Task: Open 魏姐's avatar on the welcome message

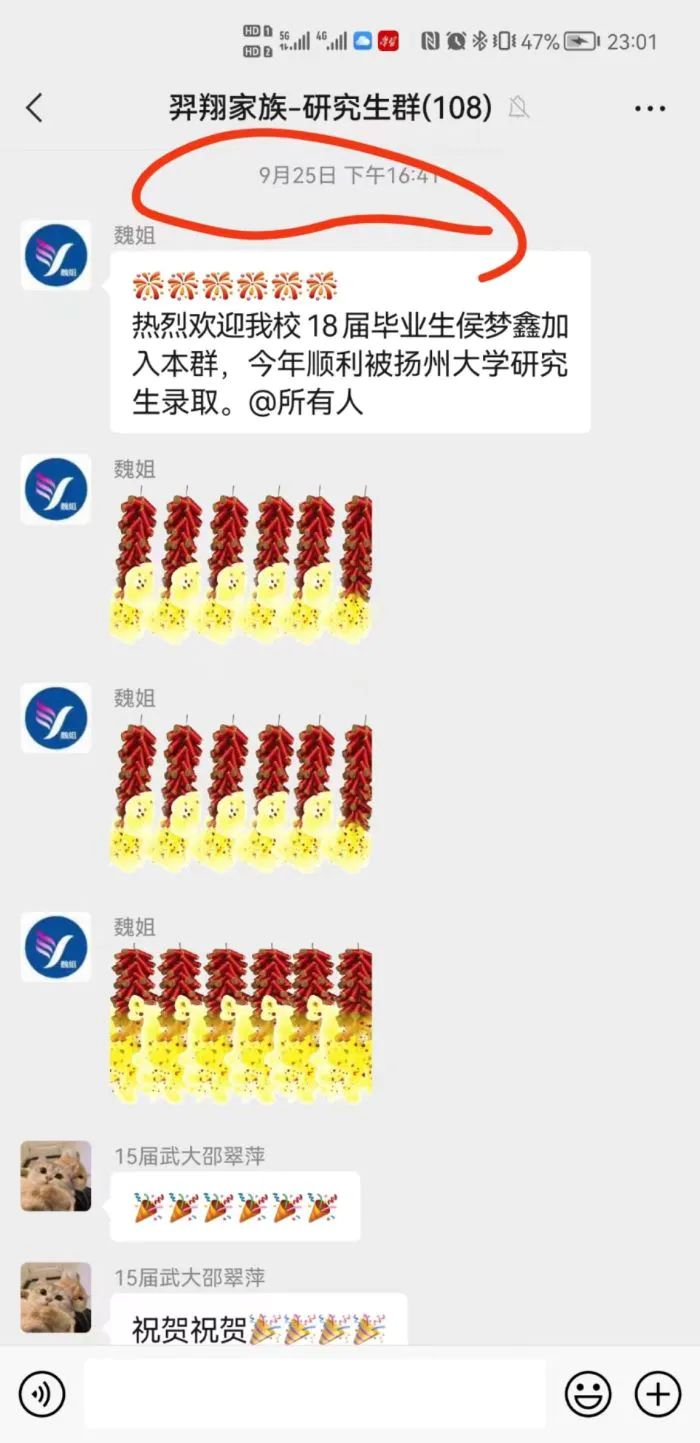Action: pos(56,256)
